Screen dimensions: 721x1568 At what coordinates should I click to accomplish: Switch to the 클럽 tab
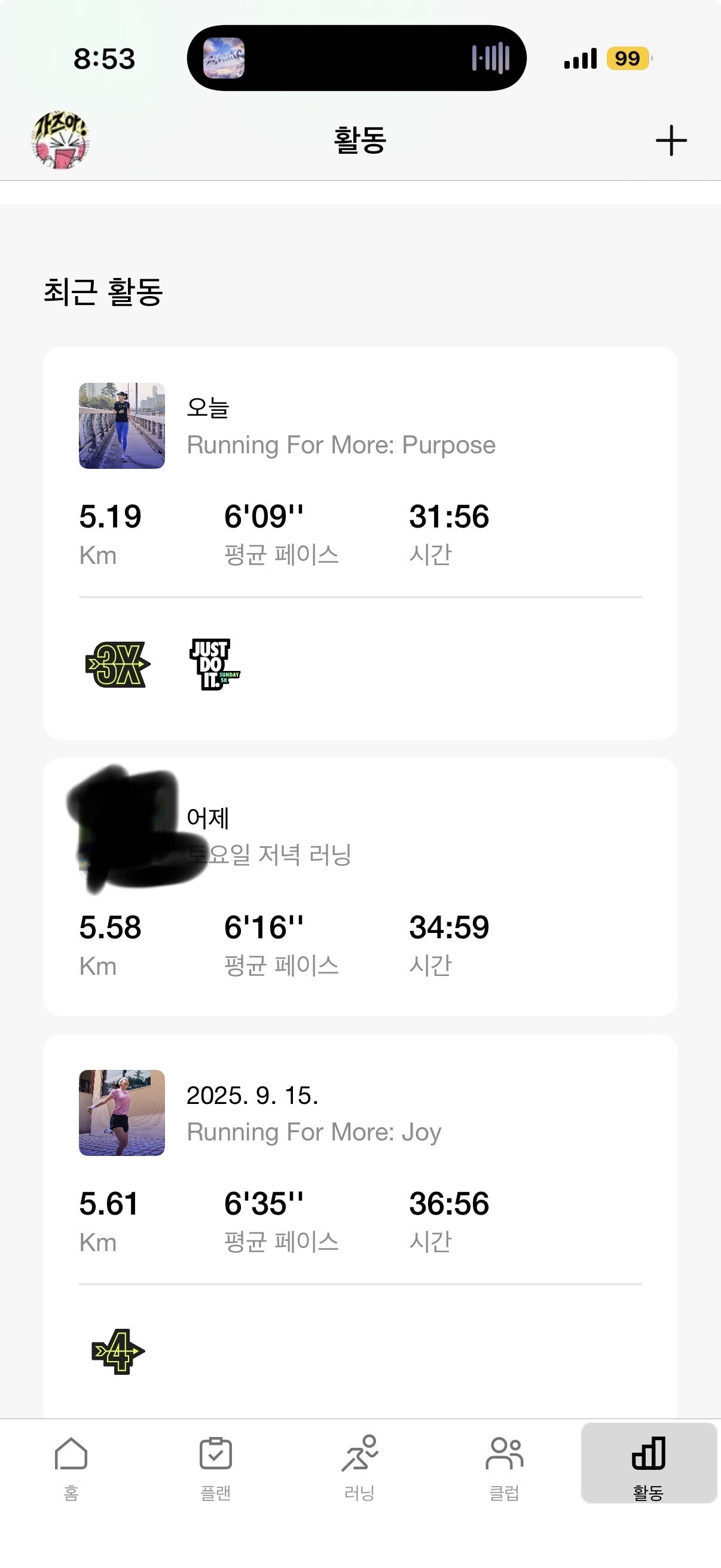coord(505,1466)
